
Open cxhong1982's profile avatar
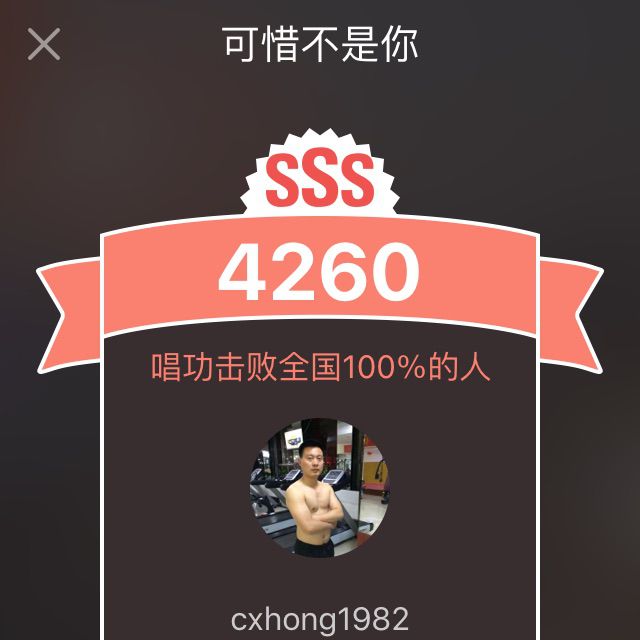319,488
